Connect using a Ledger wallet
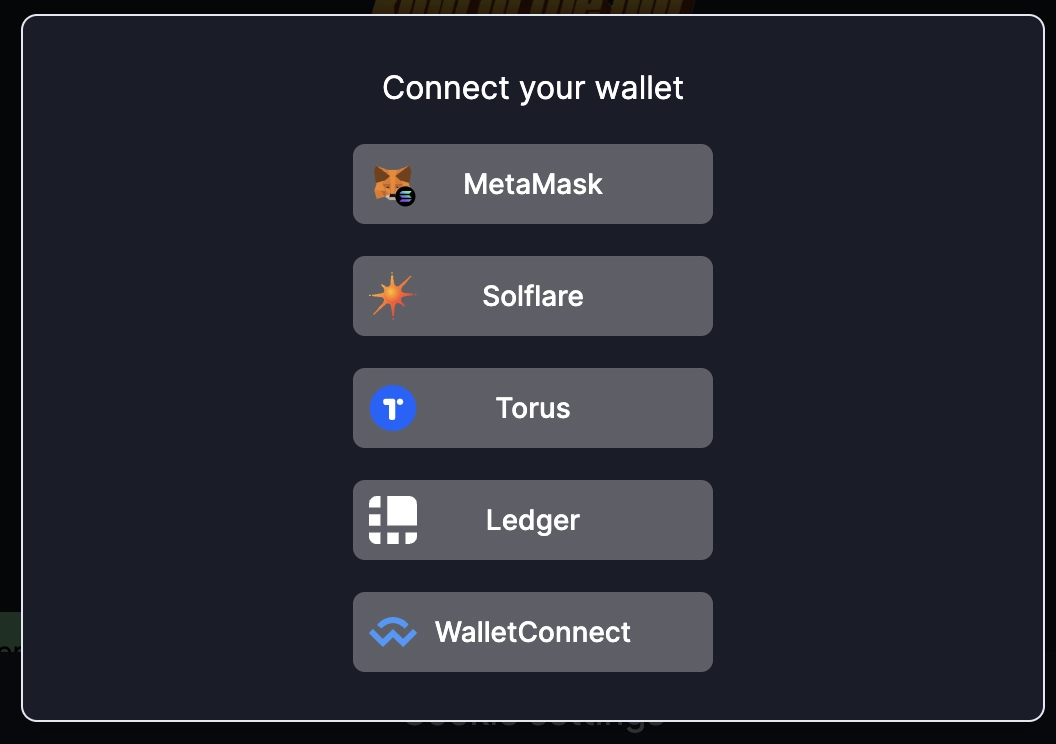This screenshot has height=744, width=1056. pyautogui.click(x=532, y=520)
